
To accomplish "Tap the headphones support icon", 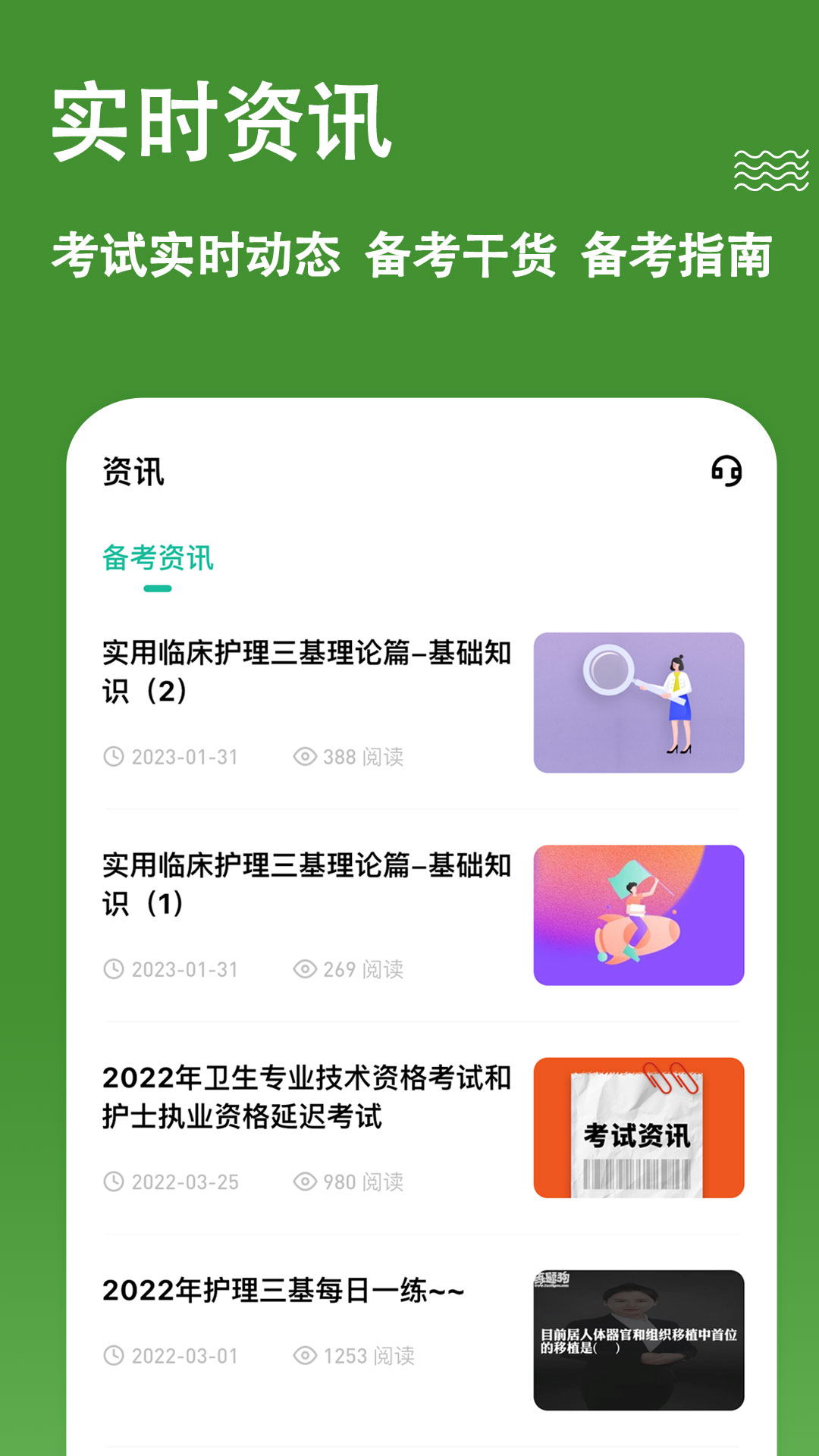I will (726, 472).
